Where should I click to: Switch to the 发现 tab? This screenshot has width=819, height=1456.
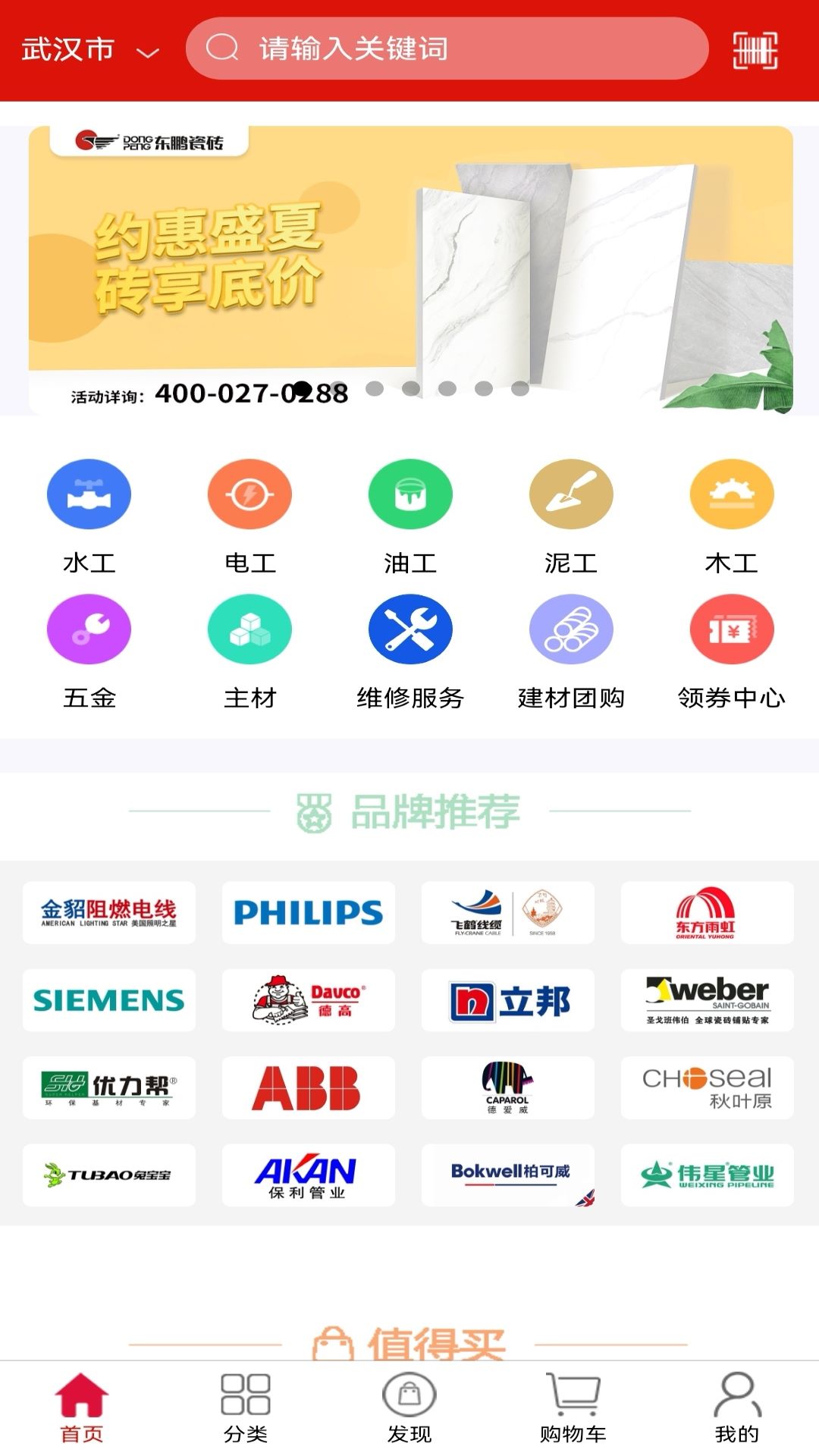[409, 1407]
